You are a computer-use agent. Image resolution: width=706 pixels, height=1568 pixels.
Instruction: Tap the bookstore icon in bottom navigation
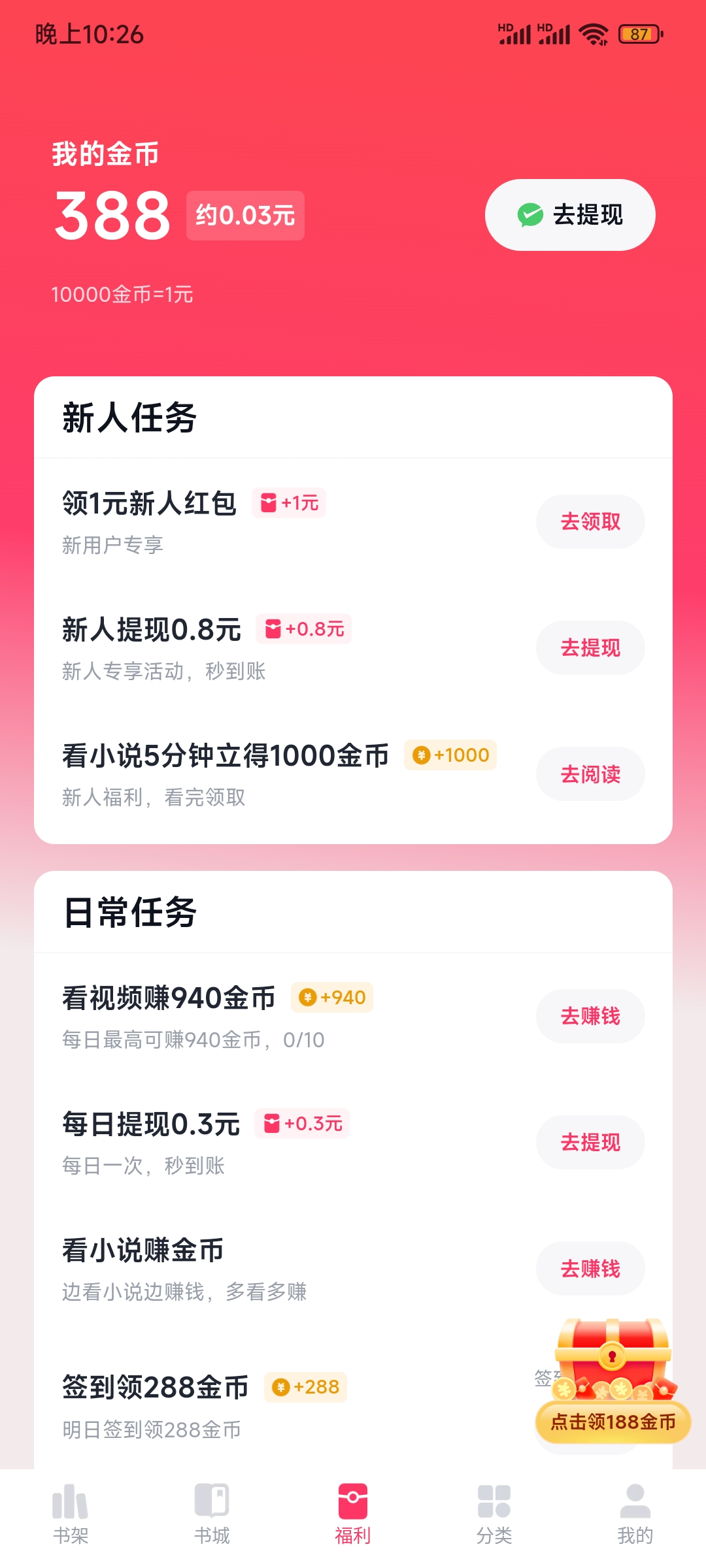coord(212,1496)
